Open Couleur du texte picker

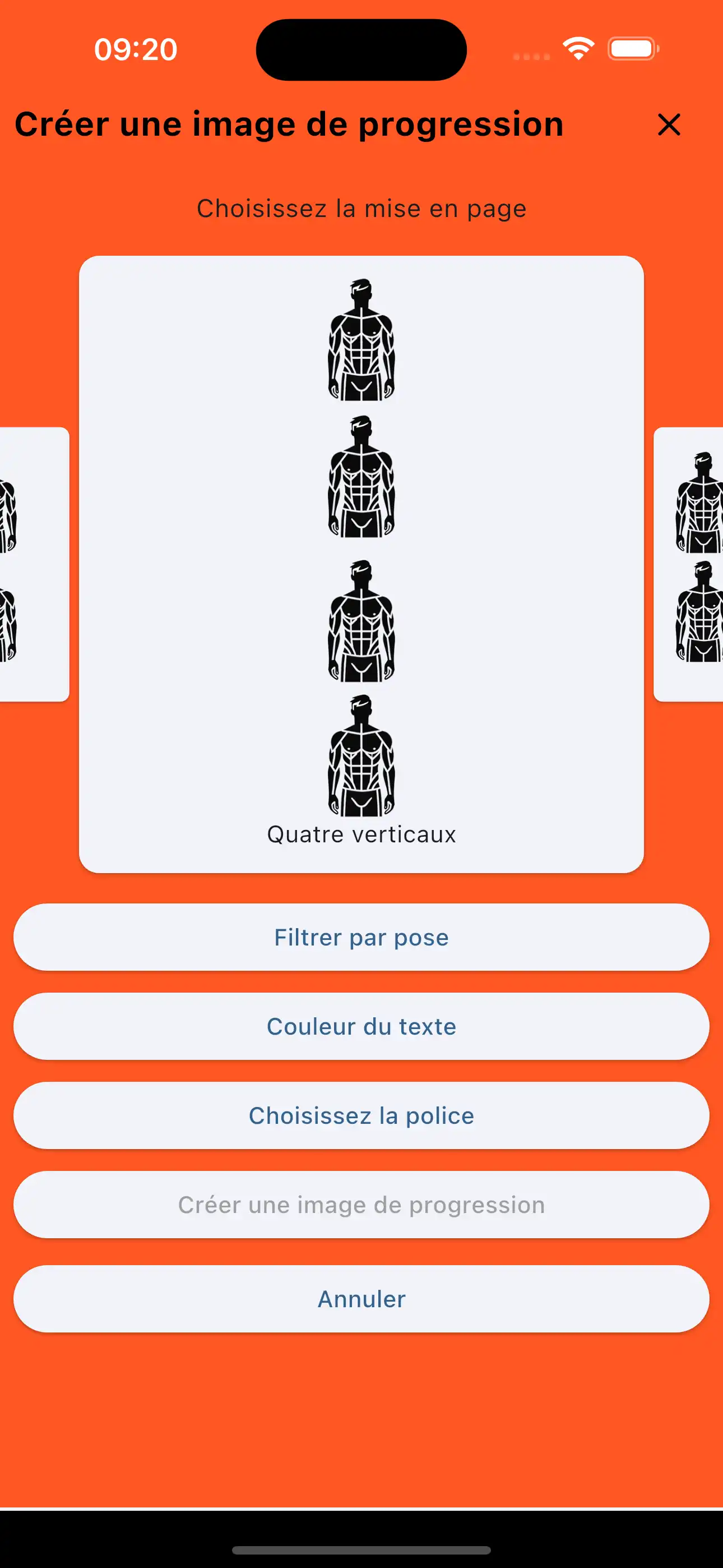click(x=361, y=1026)
